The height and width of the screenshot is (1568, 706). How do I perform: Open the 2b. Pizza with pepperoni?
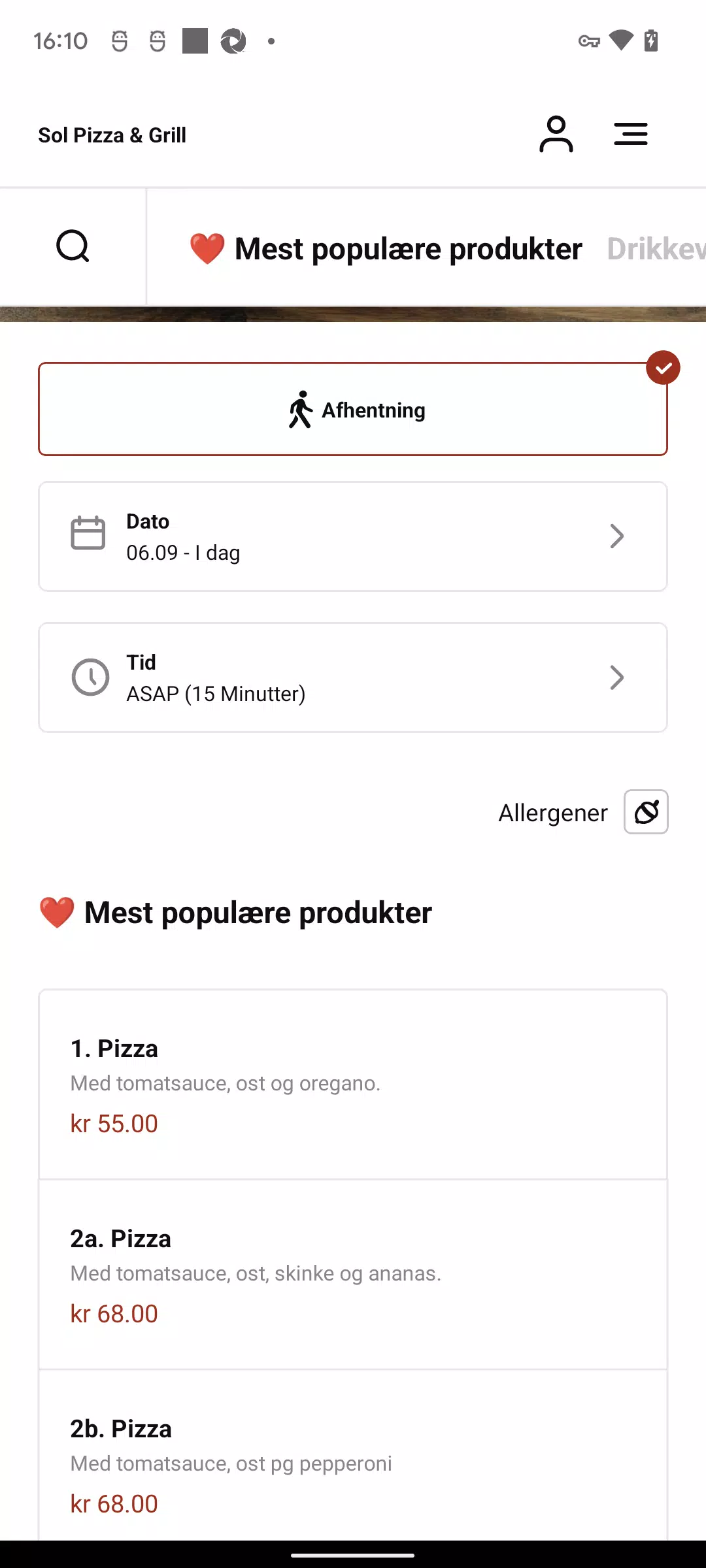click(x=353, y=1456)
